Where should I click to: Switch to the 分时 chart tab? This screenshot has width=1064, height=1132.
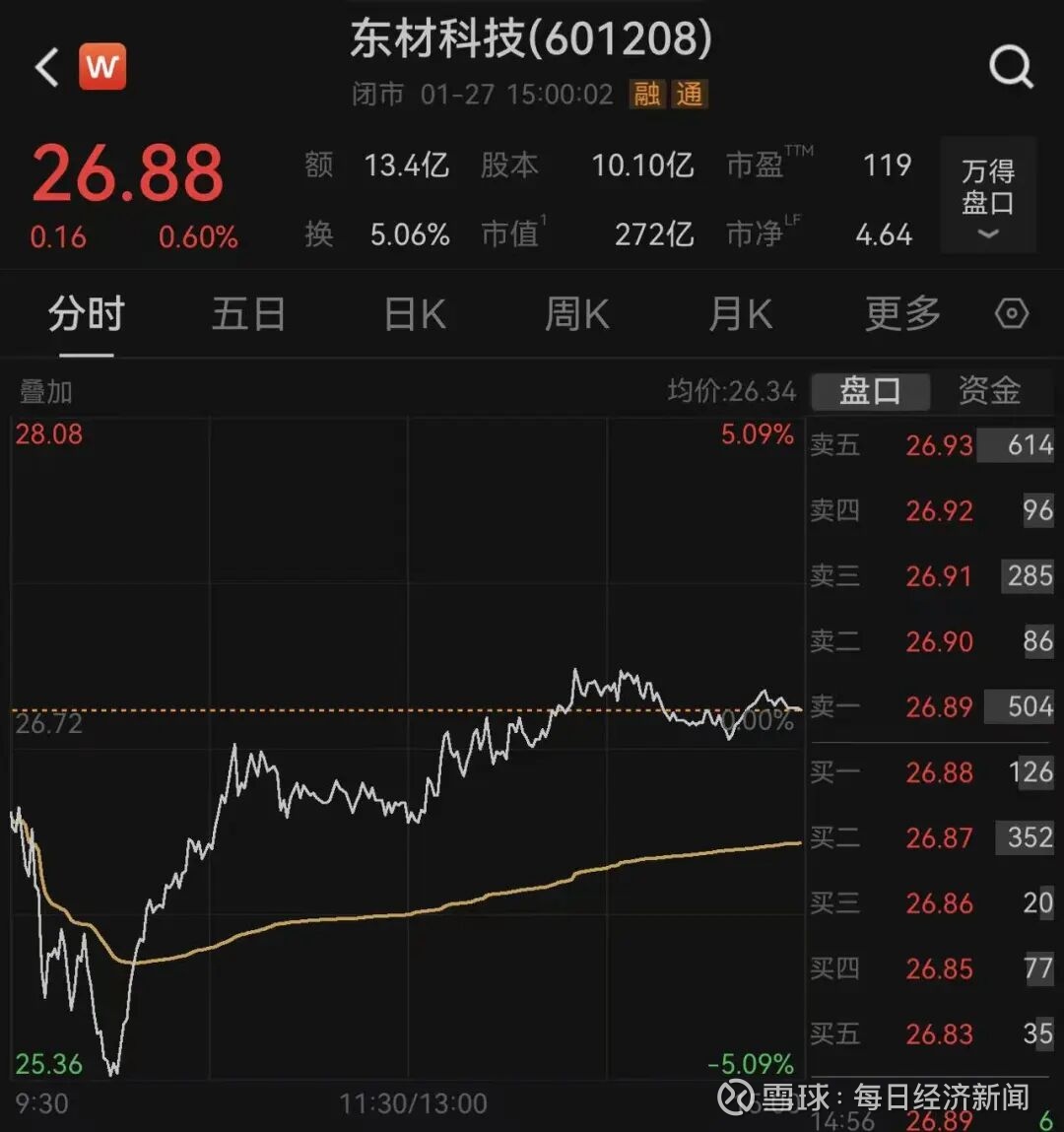click(x=87, y=315)
